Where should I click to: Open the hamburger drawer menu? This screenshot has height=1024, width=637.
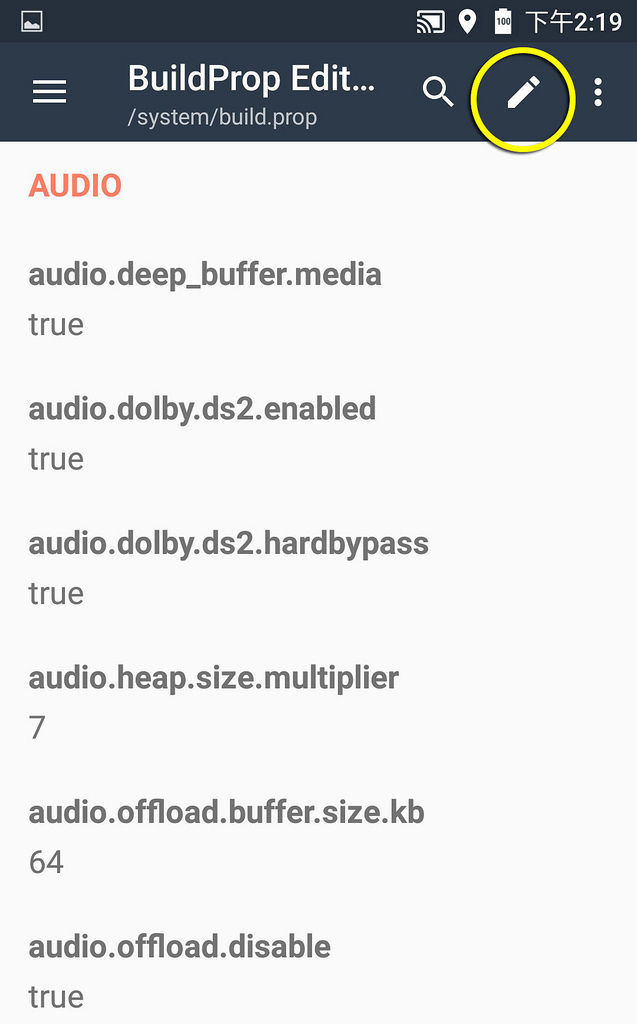tap(49, 92)
